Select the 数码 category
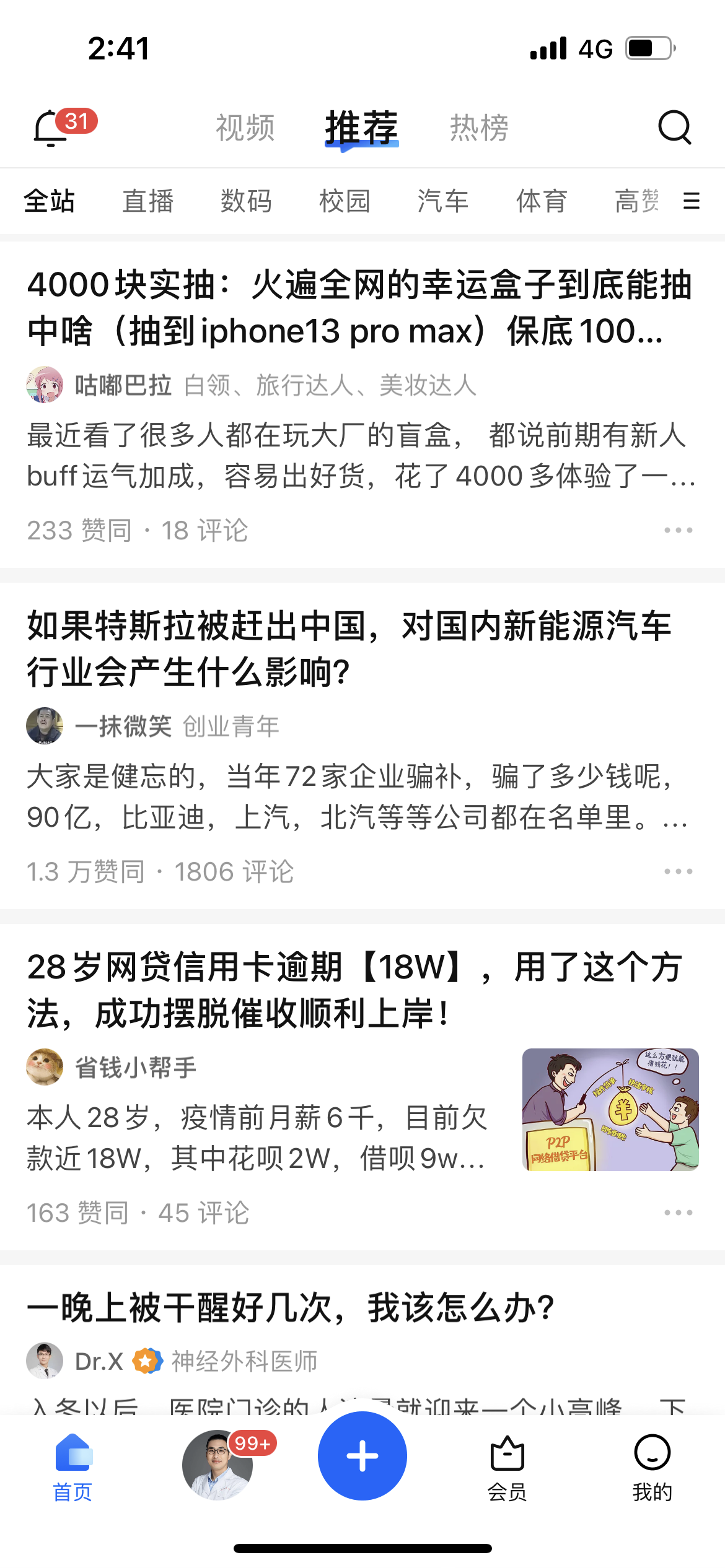 pos(246,201)
